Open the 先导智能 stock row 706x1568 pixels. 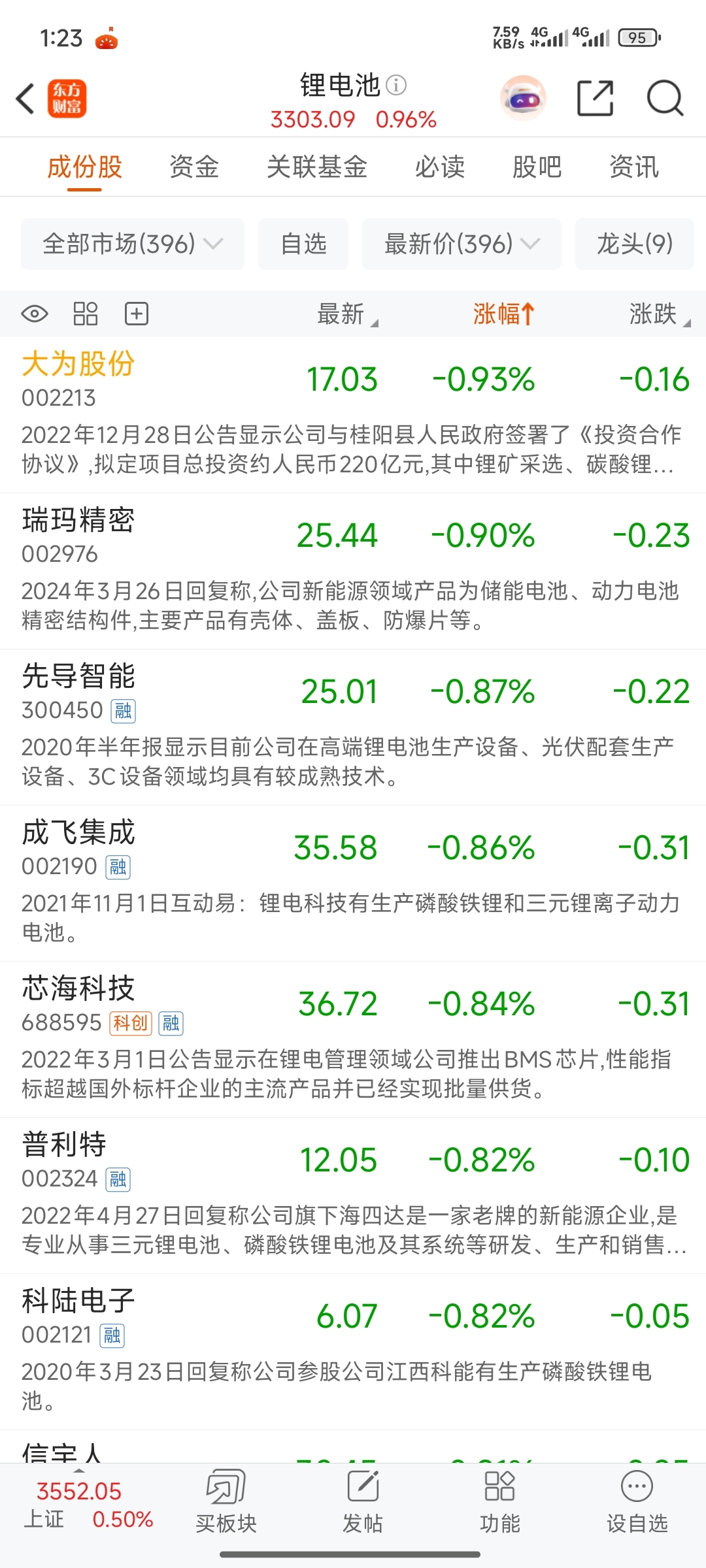click(x=353, y=727)
